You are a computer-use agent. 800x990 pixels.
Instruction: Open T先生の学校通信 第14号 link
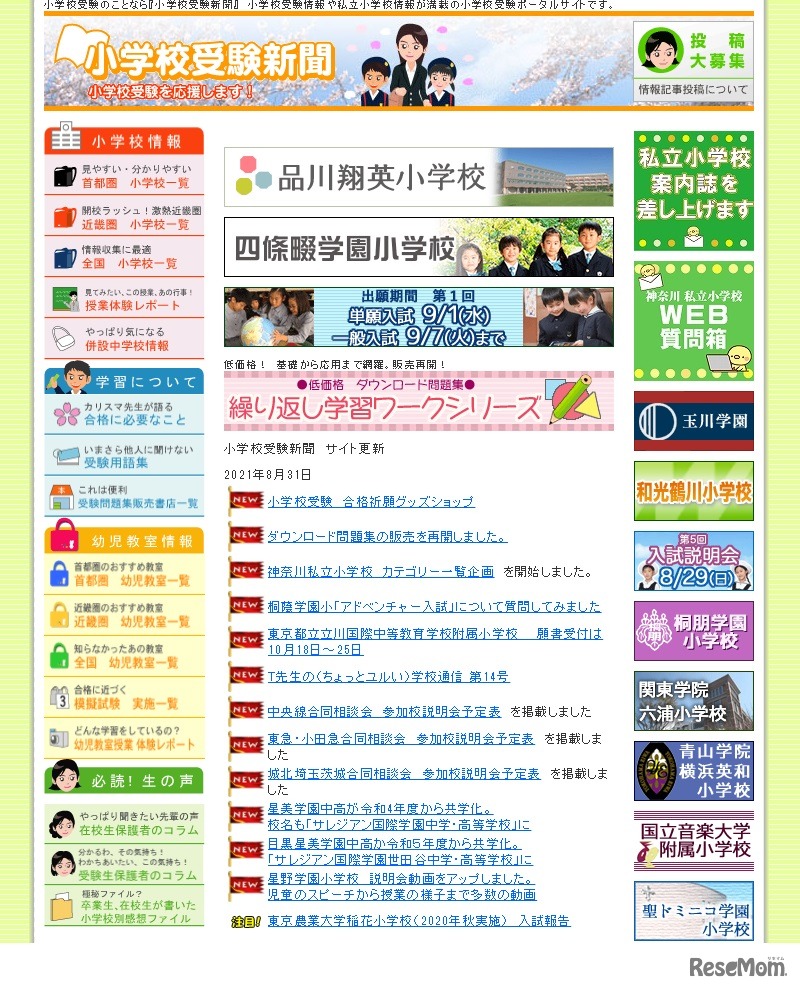(388, 677)
